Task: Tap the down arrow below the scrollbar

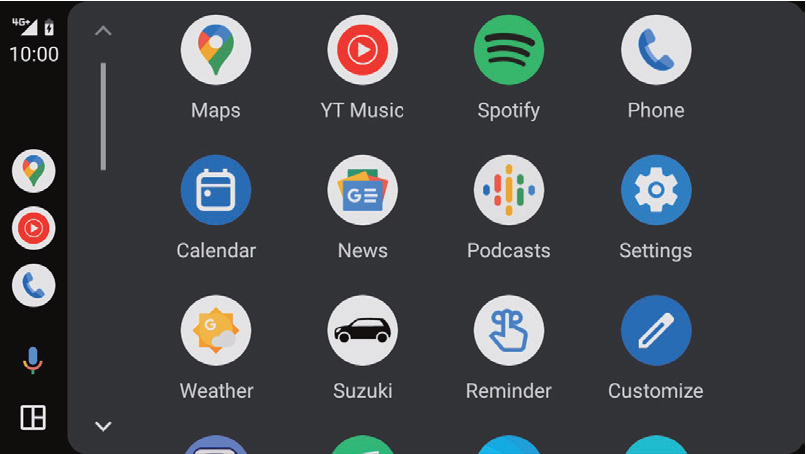Action: (x=103, y=426)
